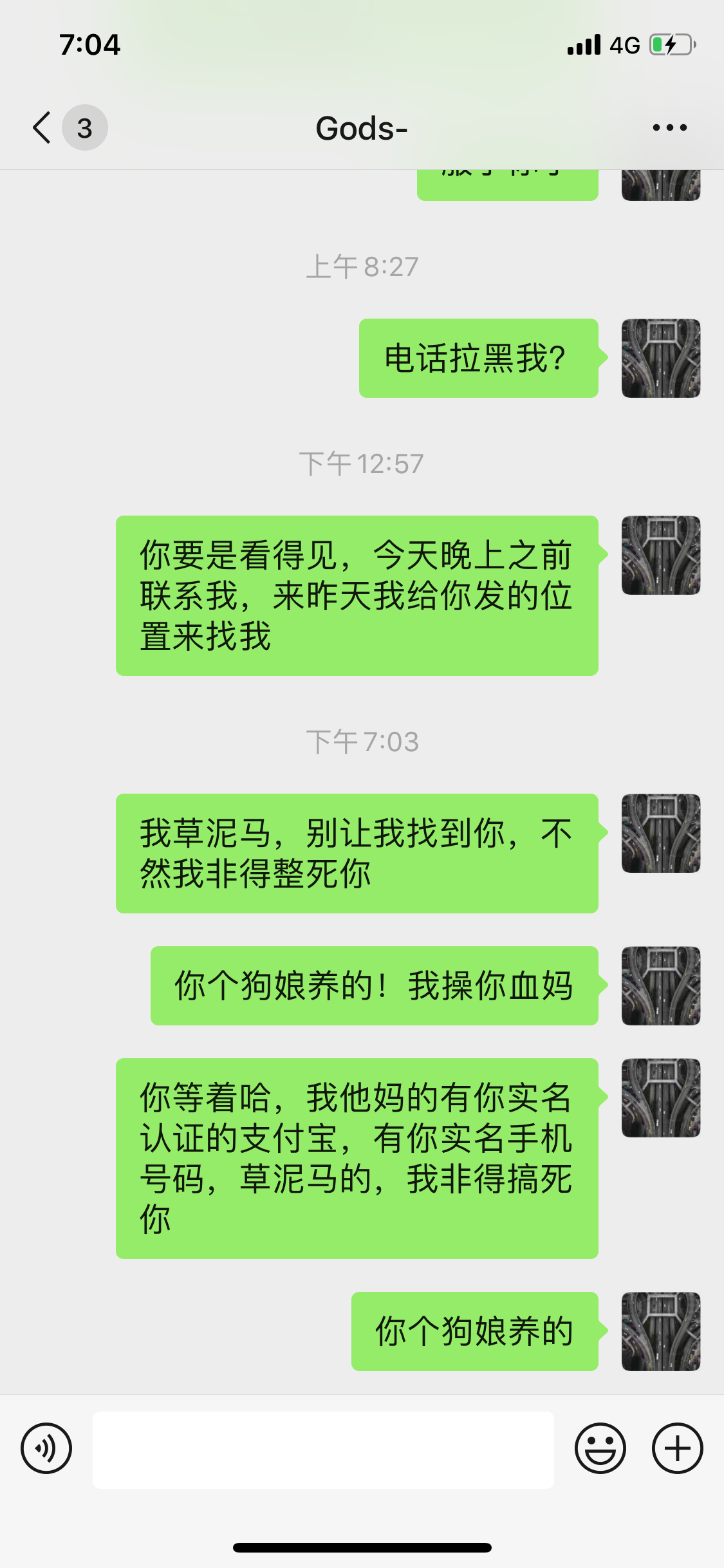Open the emoji picker
The image size is (724, 1568).
pyautogui.click(x=601, y=1450)
